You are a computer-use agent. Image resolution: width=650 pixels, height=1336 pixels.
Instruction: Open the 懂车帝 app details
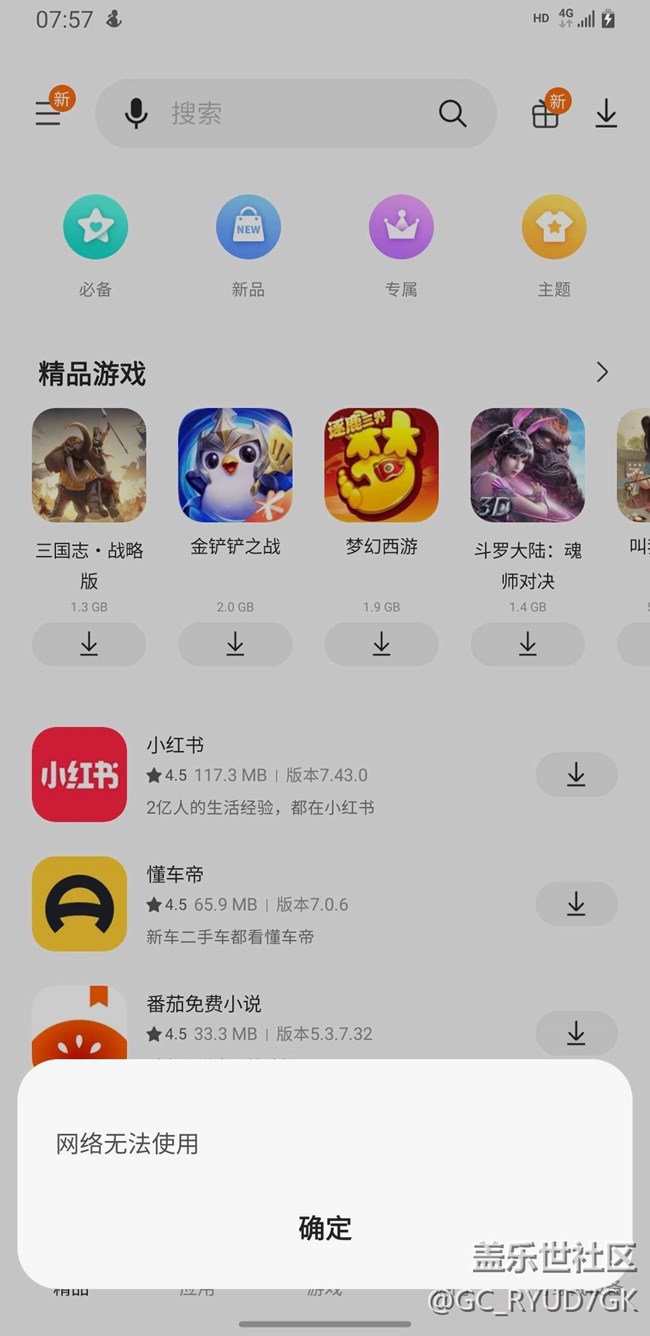tap(250, 904)
